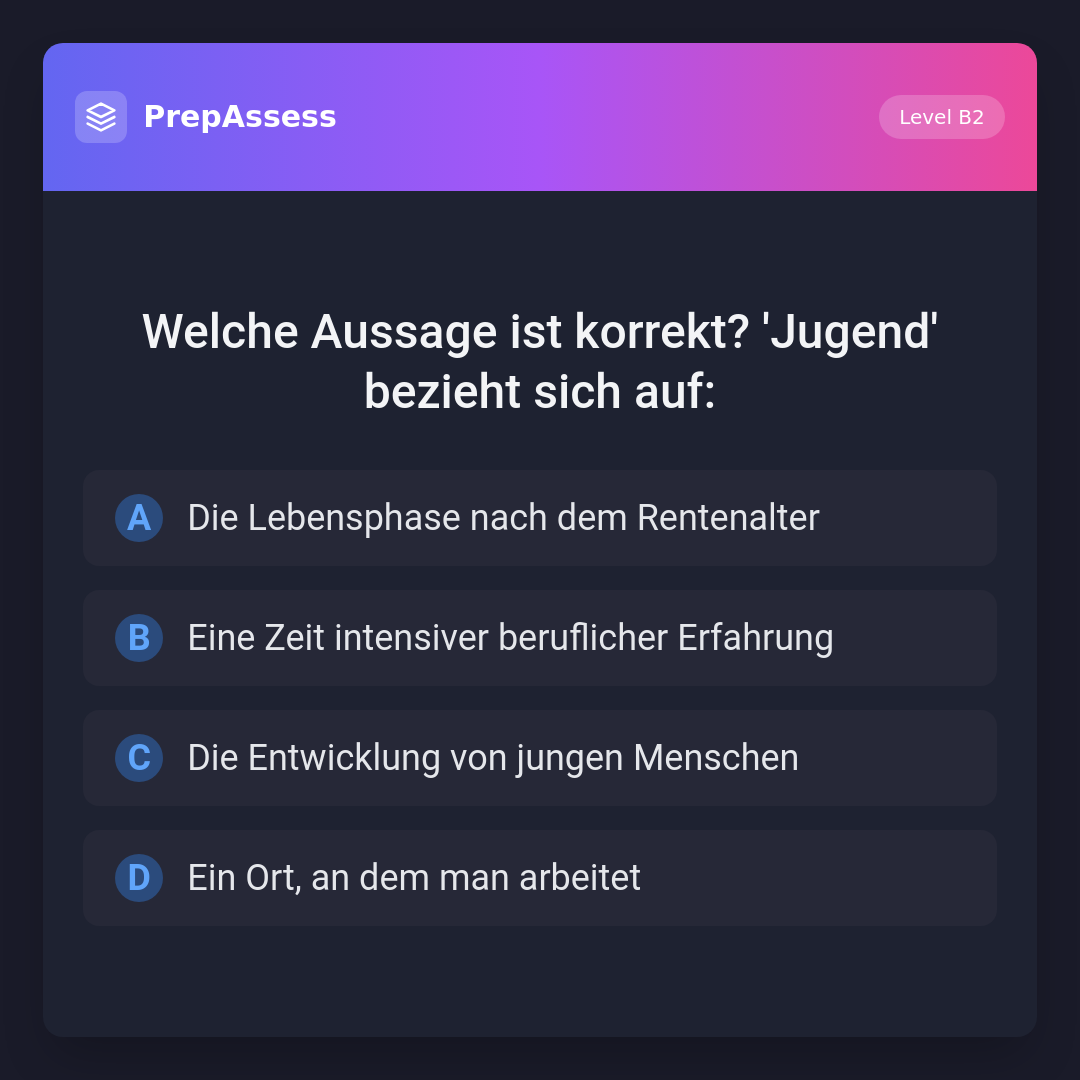1080x1080 pixels.
Task: Choose option B about beruflicher Erfahrung
Action: pos(540,638)
